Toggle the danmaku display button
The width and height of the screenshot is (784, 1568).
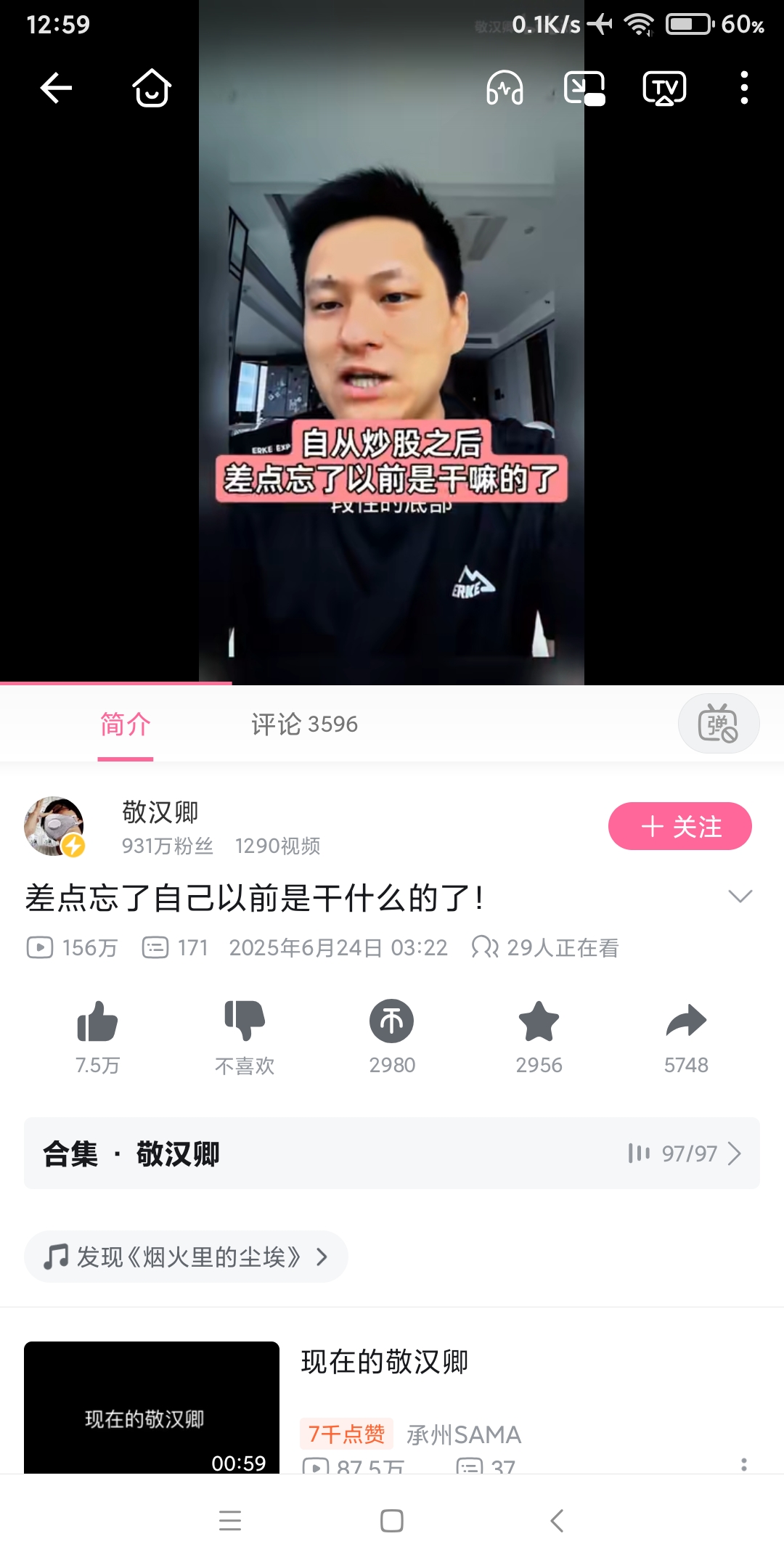click(718, 724)
